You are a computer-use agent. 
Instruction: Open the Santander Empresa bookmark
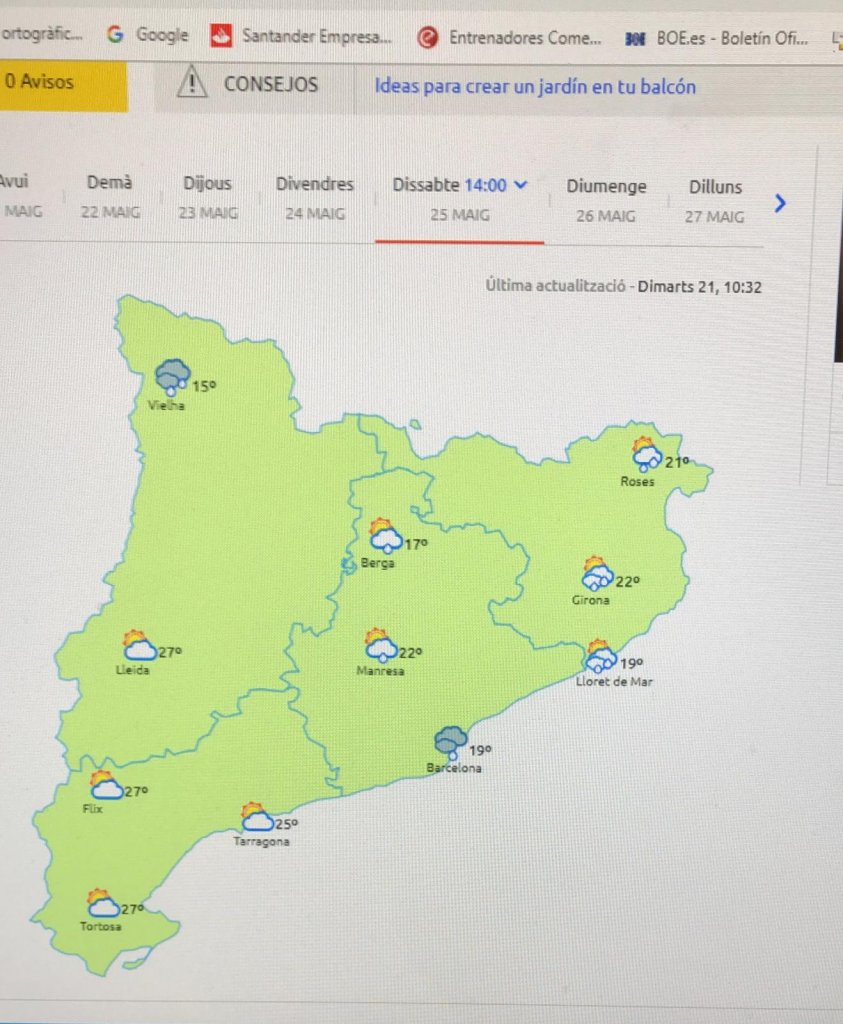[301, 37]
